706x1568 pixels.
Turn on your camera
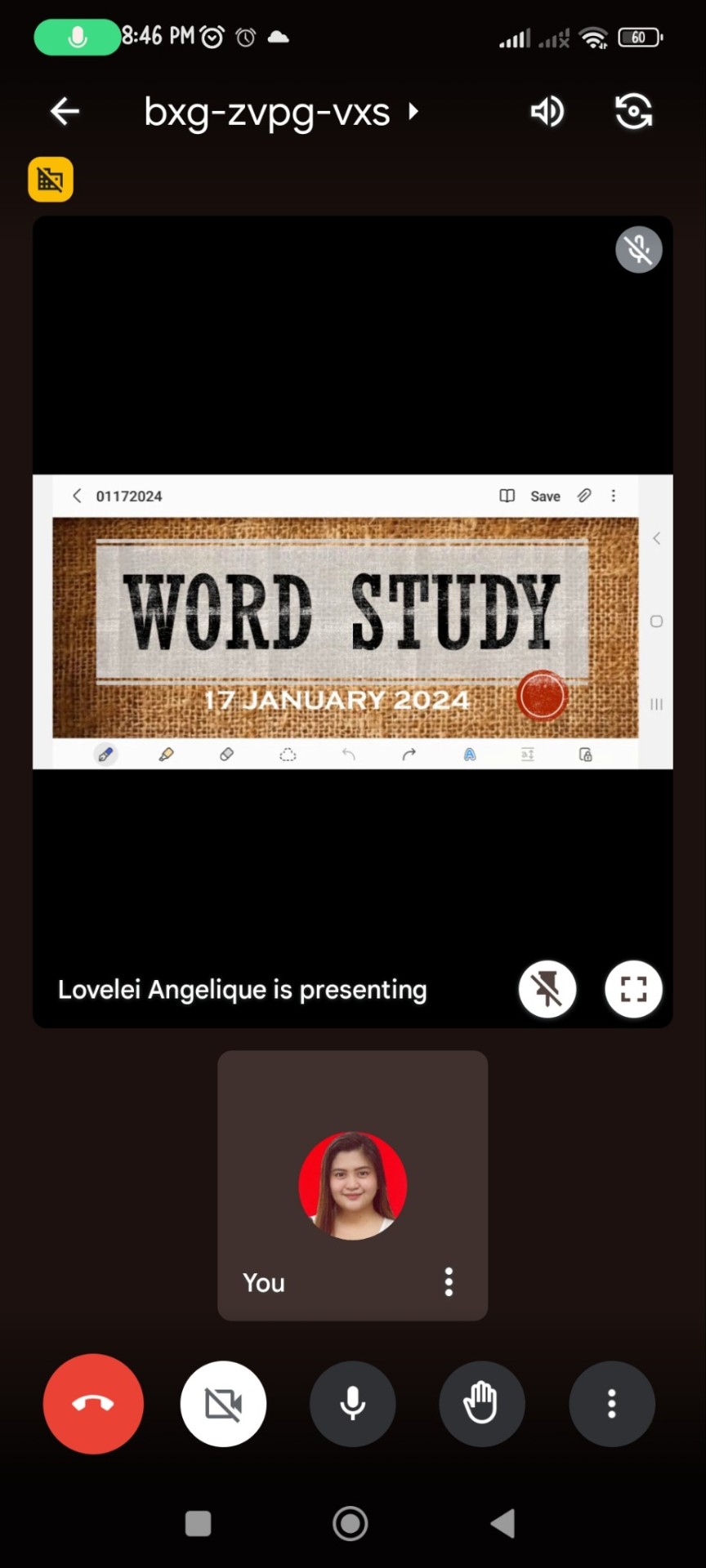(223, 1404)
